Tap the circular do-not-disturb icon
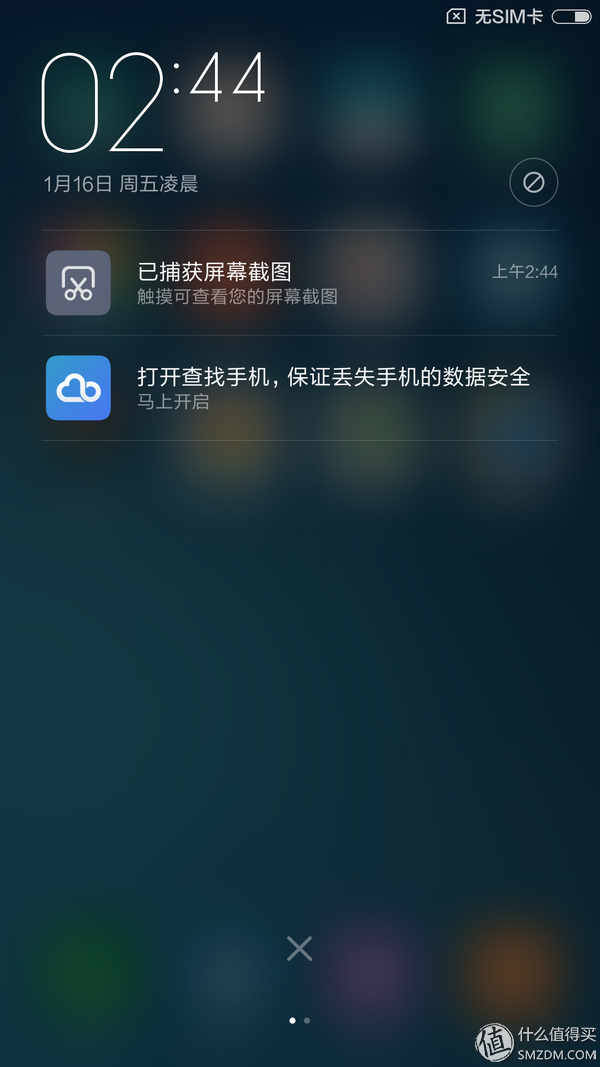Screen dimensions: 600x1067 533,183
